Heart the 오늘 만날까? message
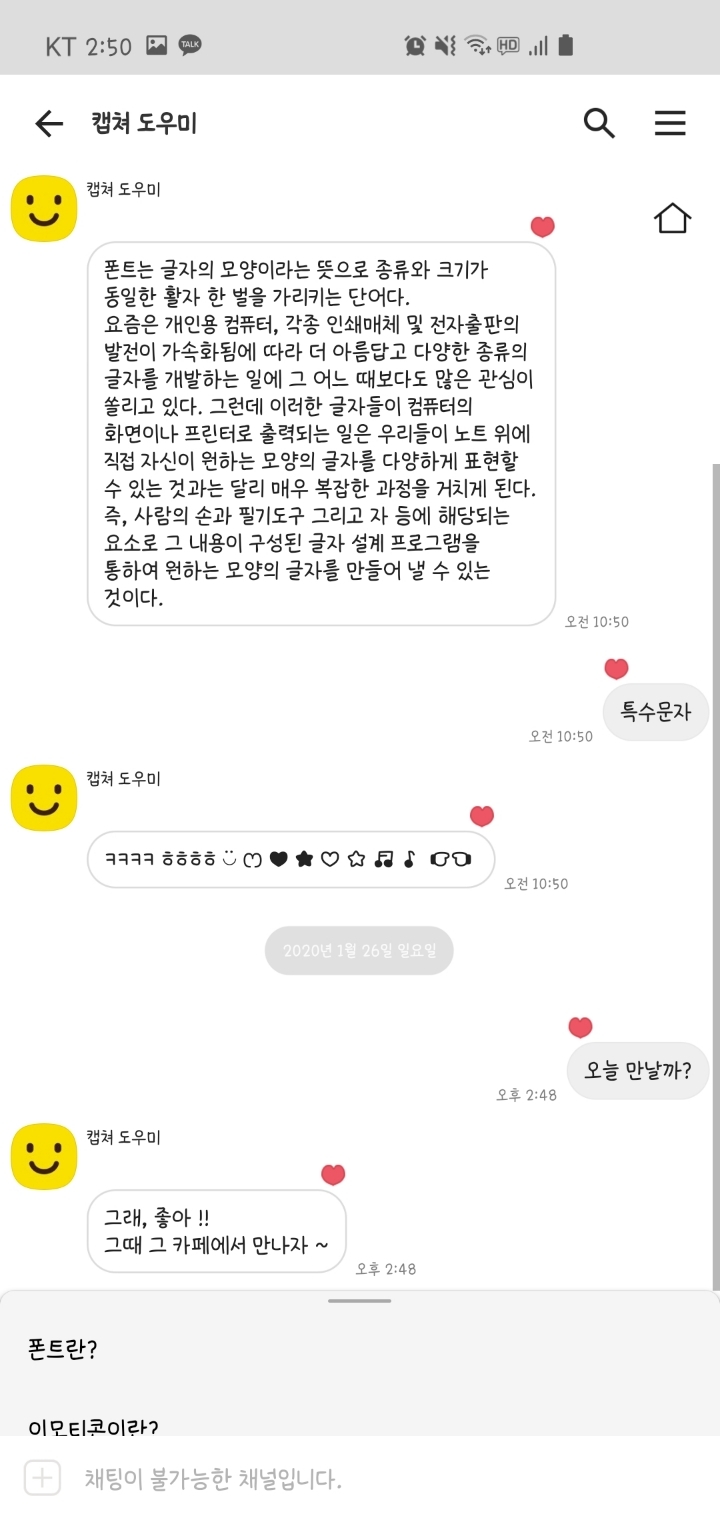Image resolution: width=720 pixels, height=1520 pixels. tap(580, 1027)
